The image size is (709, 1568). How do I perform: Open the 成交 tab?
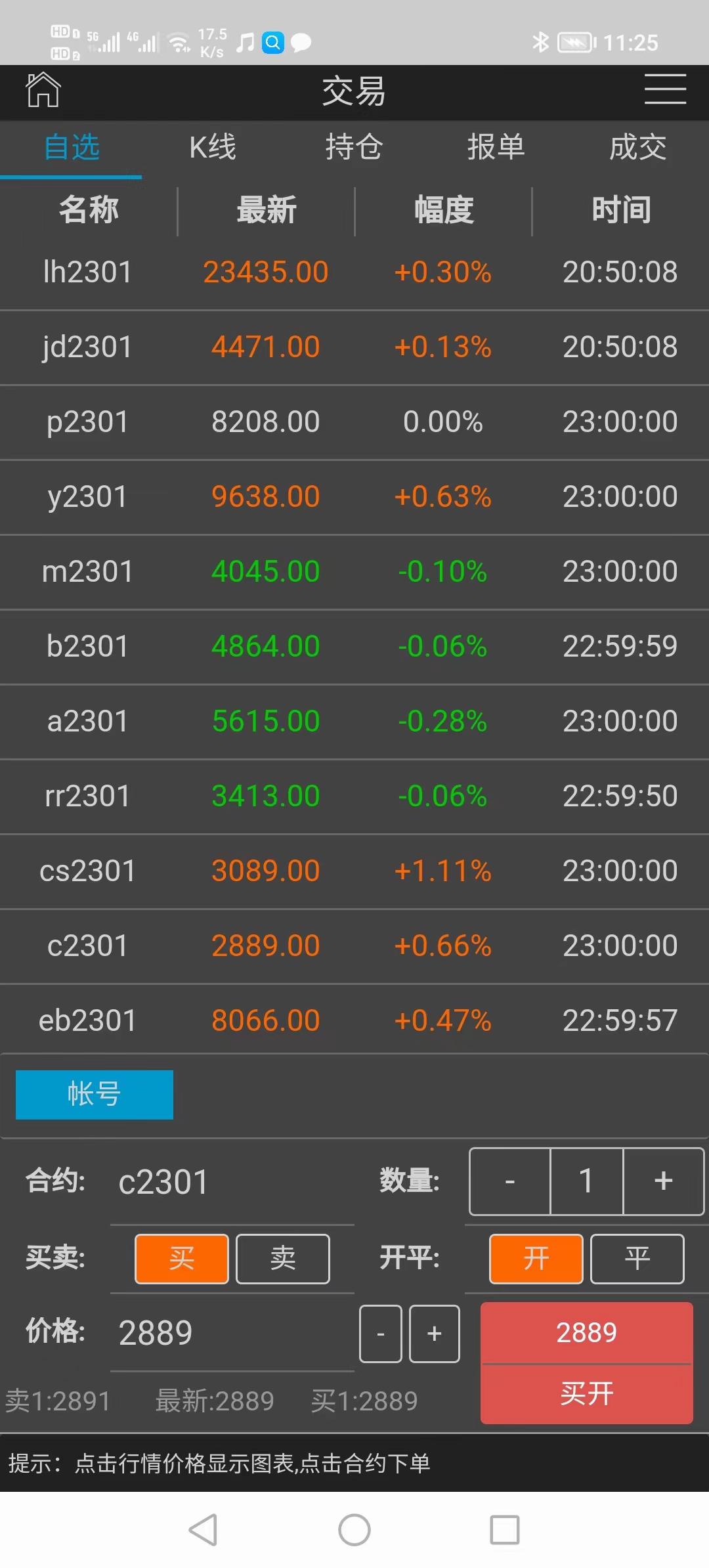tap(638, 147)
